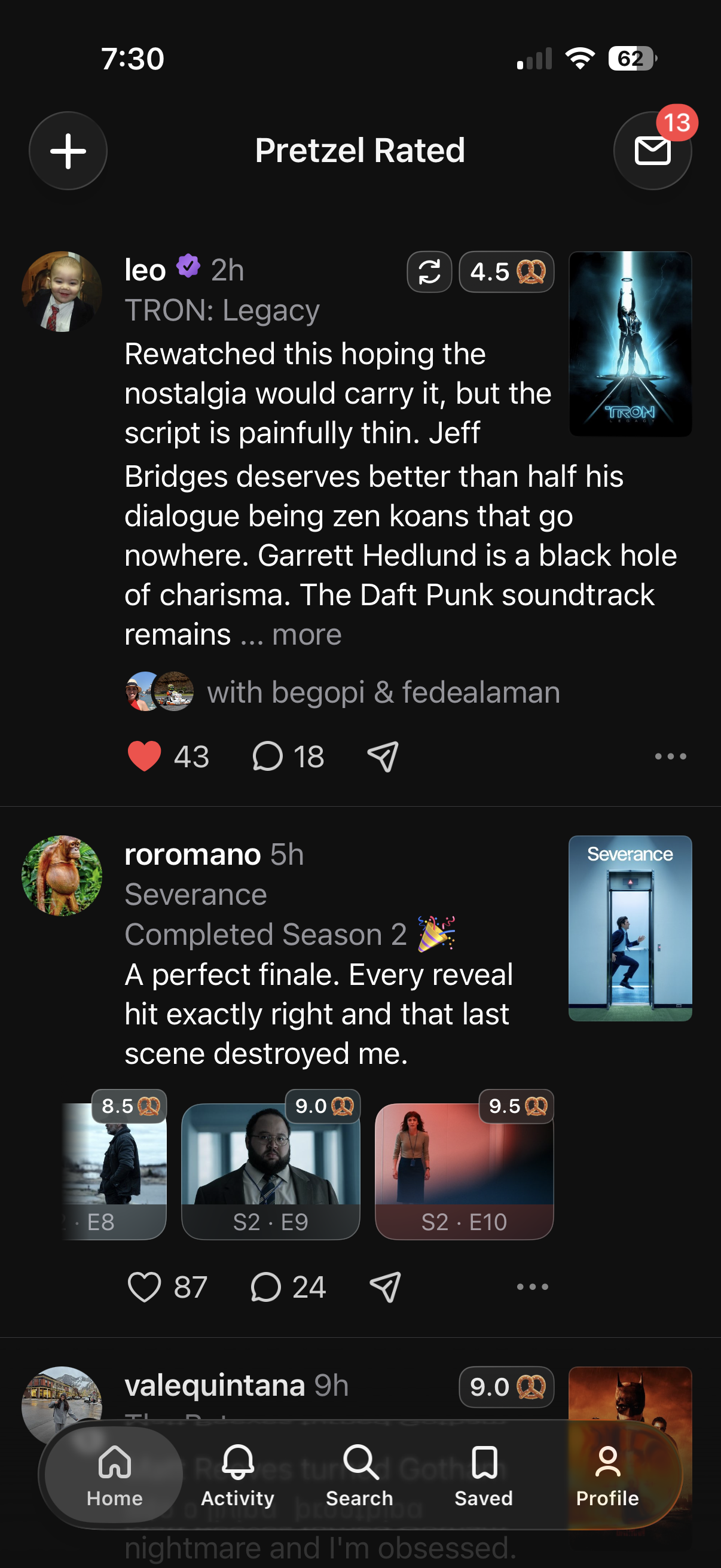Share leo's TRON: Legacy review
This screenshot has height=1568, width=721.
tap(383, 756)
